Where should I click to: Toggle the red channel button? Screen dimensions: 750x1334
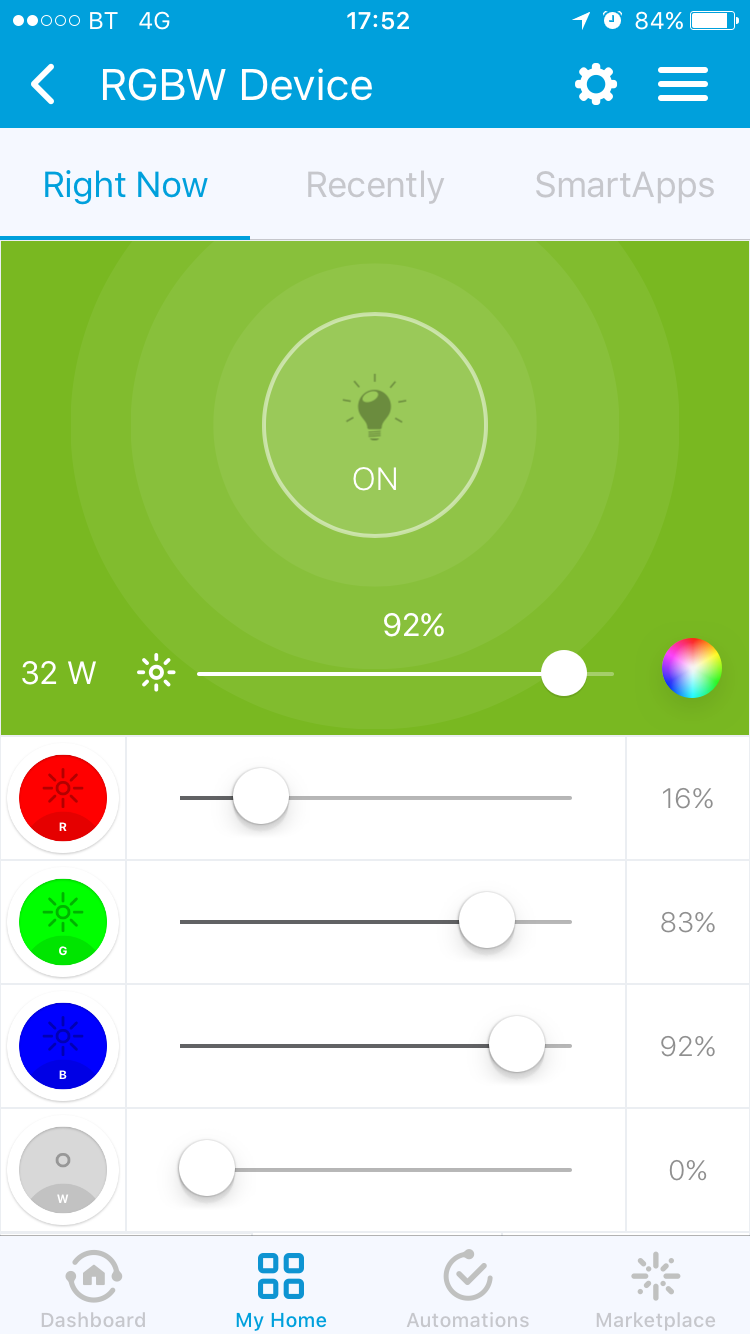tap(63, 798)
